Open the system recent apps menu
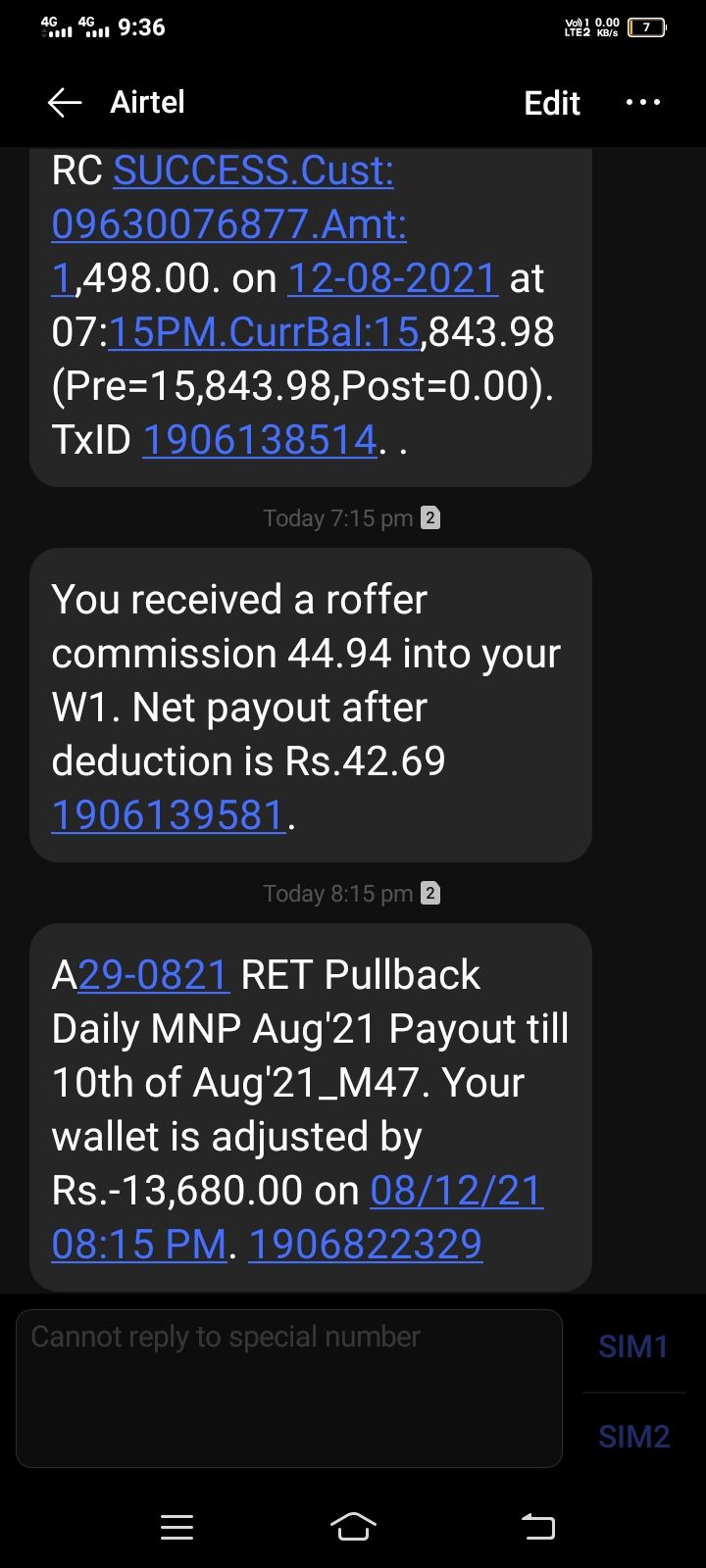Image resolution: width=706 pixels, height=1568 pixels. click(176, 1526)
